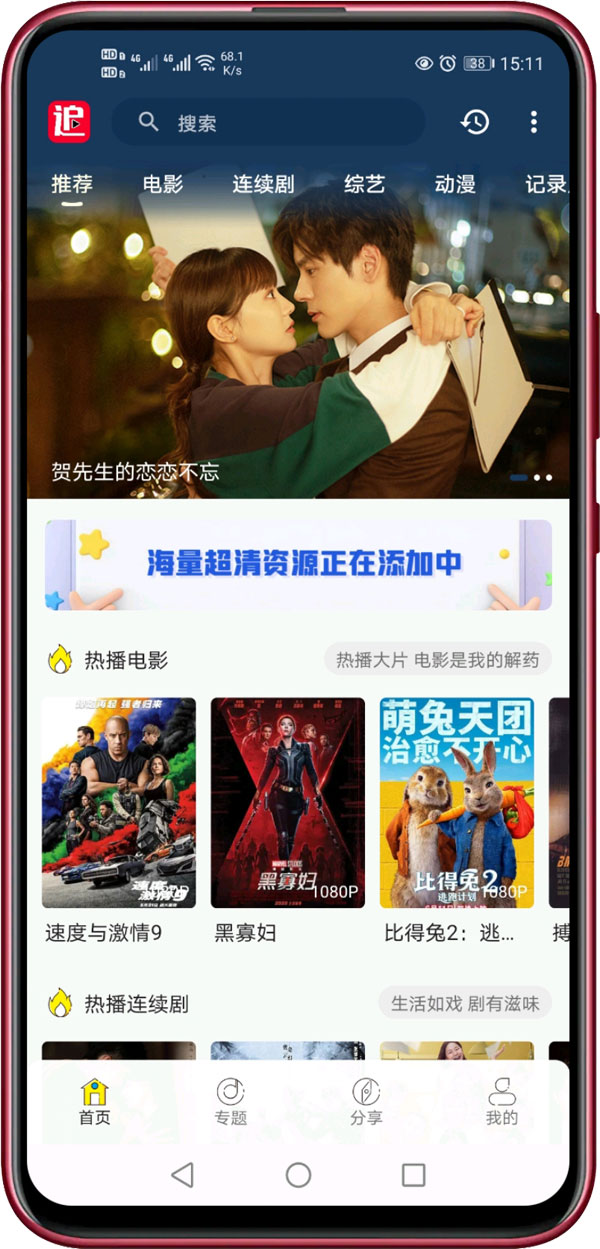
Task: Switch to the 连续剧 top tab
Action: click(x=263, y=184)
